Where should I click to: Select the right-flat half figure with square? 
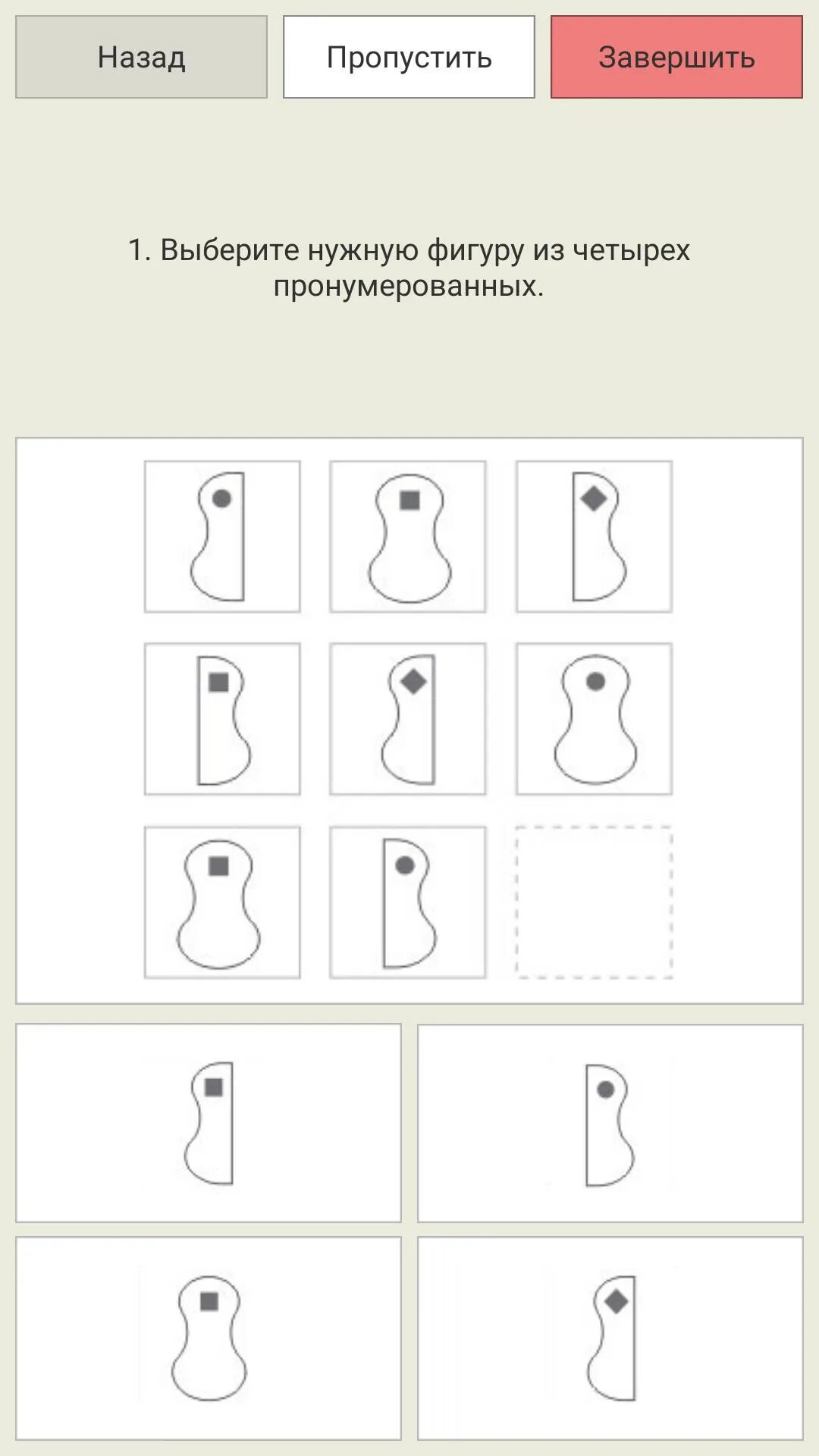tap(209, 1123)
